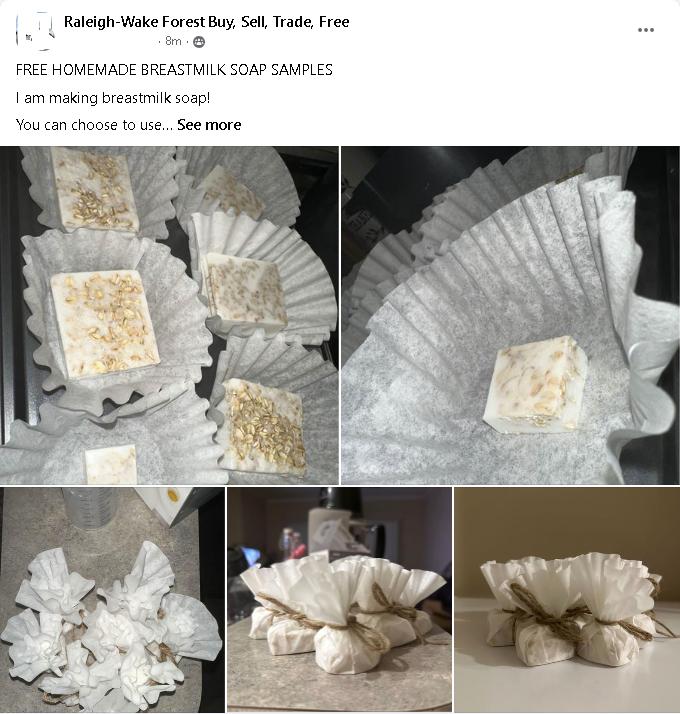Open photo of twine-tied bundles by coffee maker
This screenshot has height=714, width=680.
coord(339,599)
